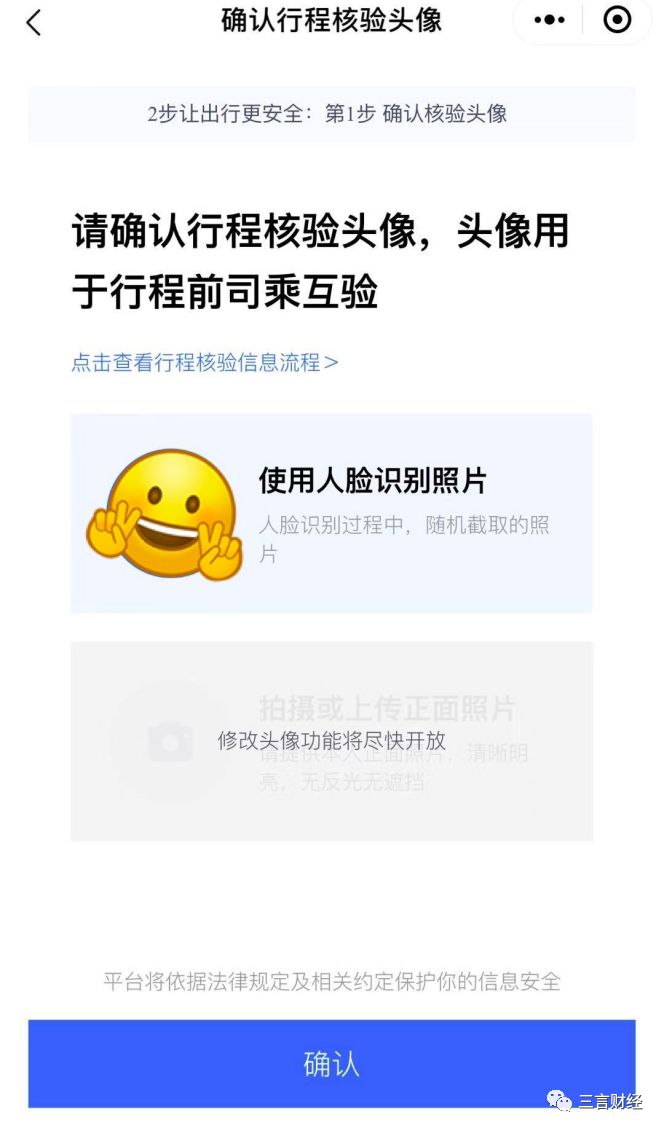Tap the blue 确认 button

pos(331,1064)
